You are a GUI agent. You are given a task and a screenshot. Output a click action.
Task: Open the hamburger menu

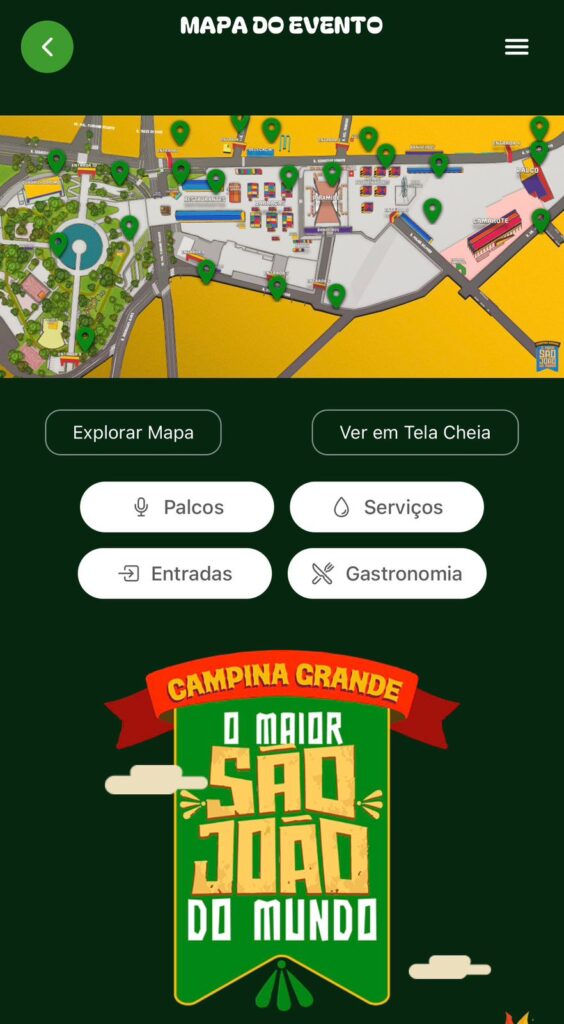(x=516, y=47)
